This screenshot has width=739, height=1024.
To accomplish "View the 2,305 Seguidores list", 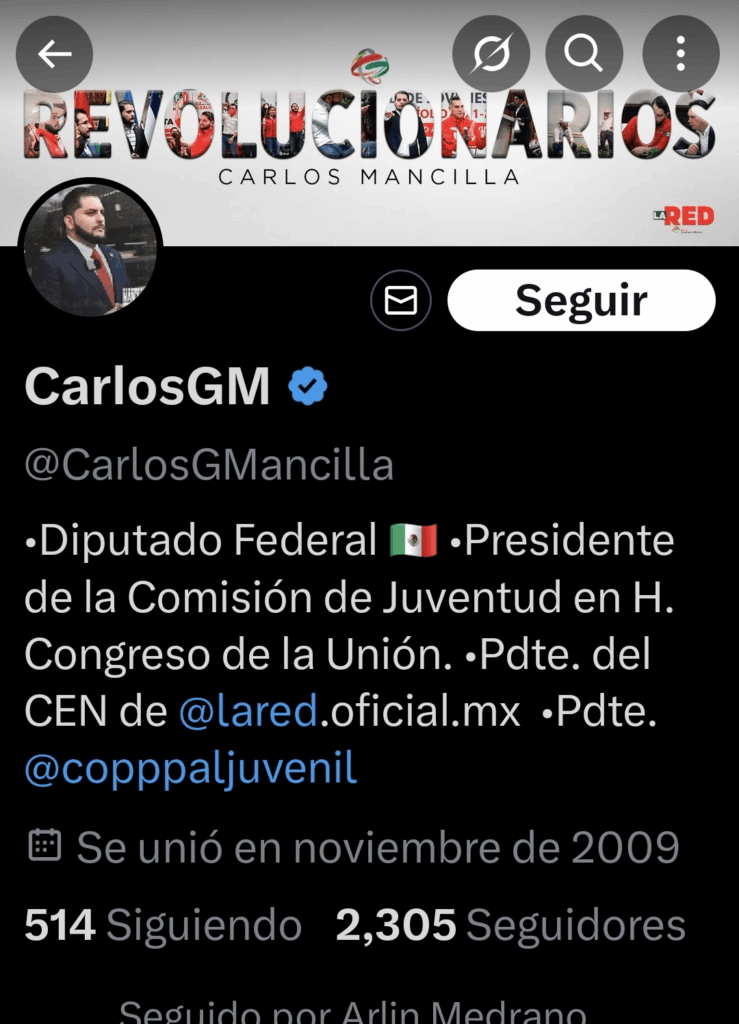I will pos(510,925).
